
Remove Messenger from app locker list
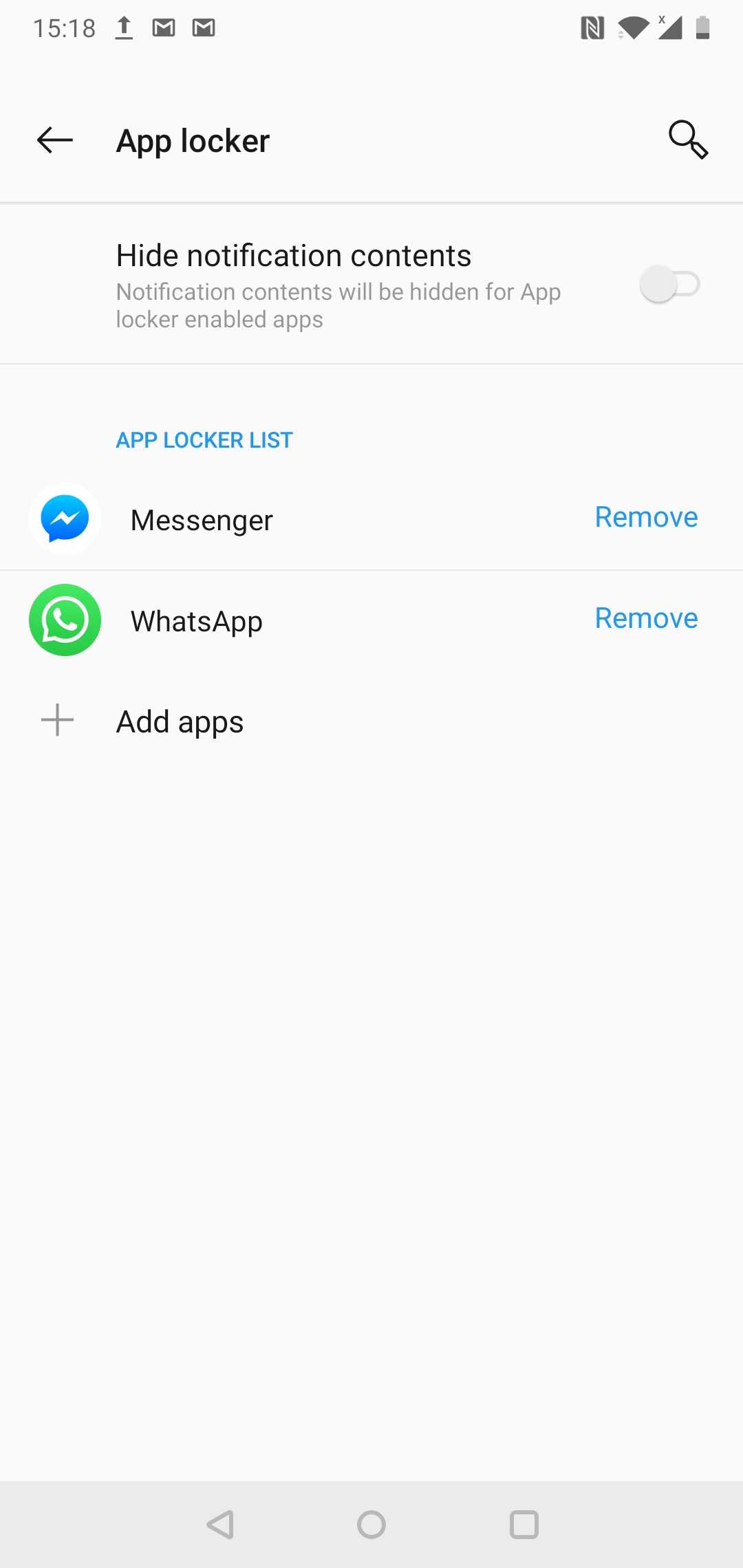tap(645, 517)
